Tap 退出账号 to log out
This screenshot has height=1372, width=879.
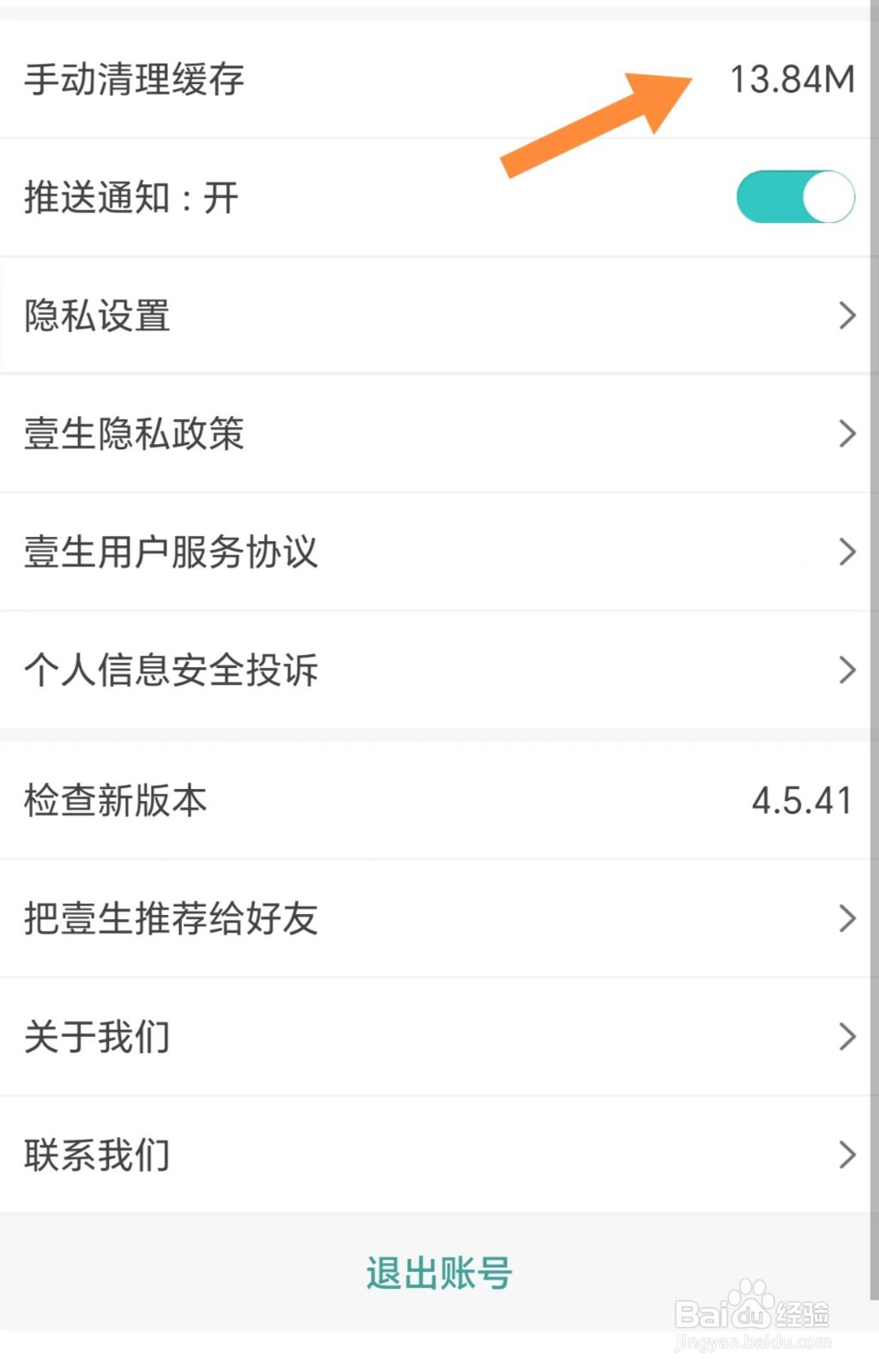(x=439, y=1273)
